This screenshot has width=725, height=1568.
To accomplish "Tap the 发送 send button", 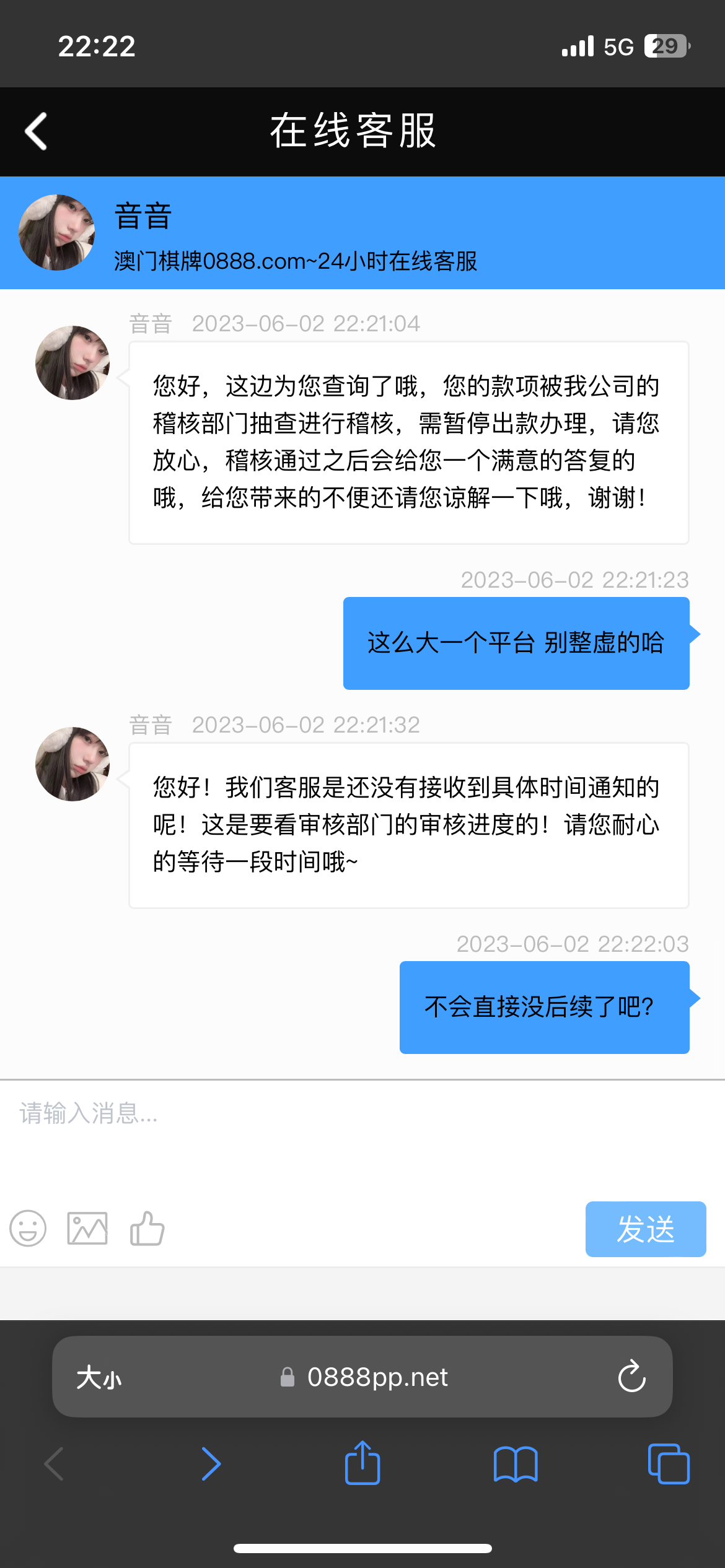I will click(645, 1229).
